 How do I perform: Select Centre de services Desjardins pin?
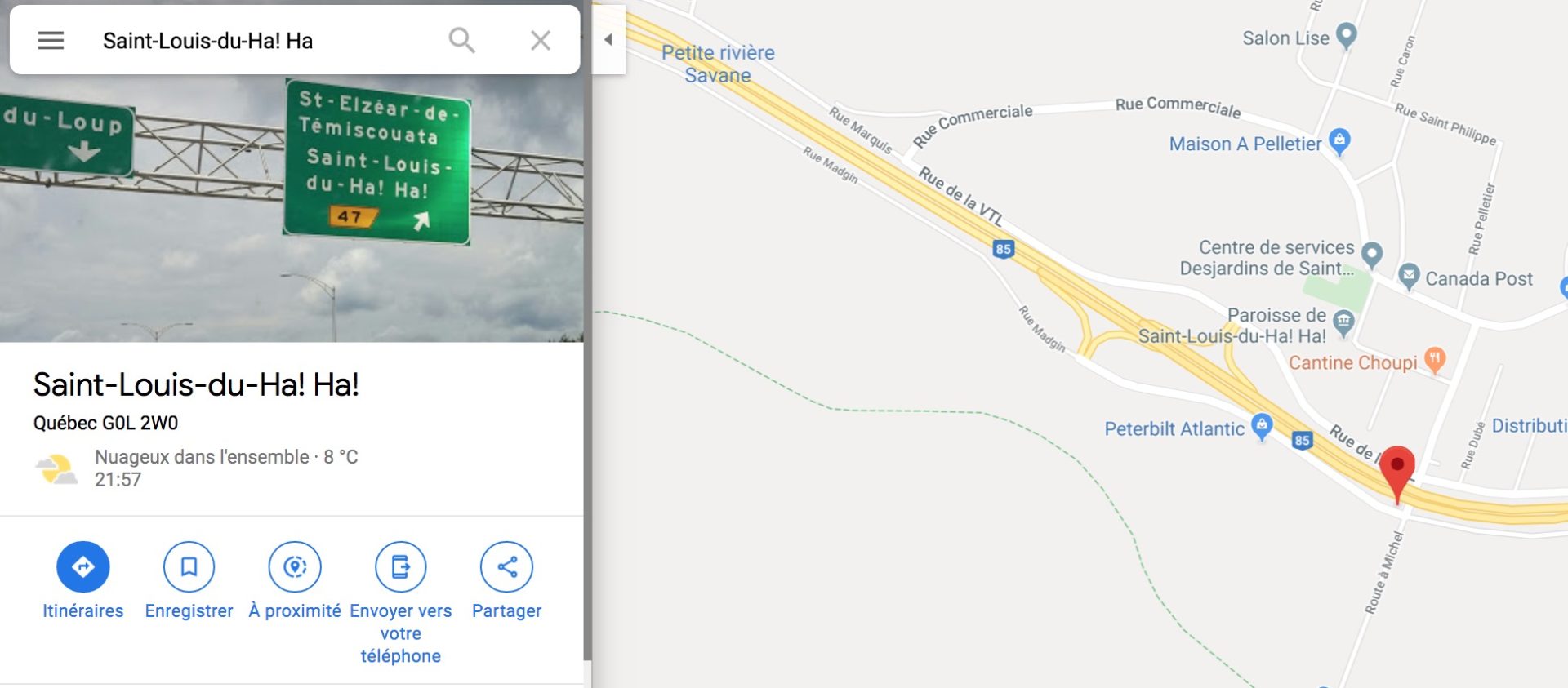pos(1372,254)
